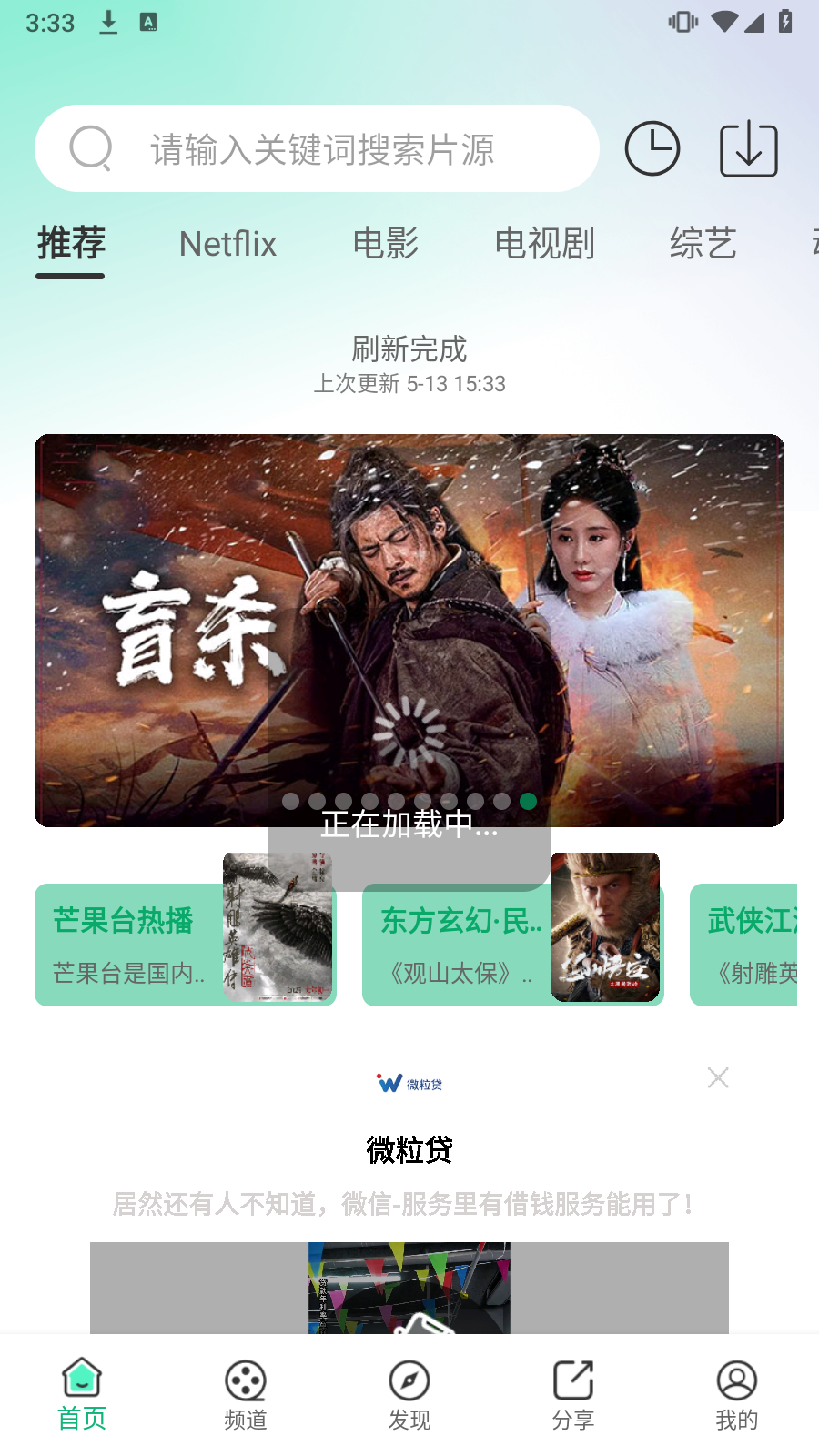Open the downloads icon
This screenshot has width=819, height=1456.
[748, 149]
